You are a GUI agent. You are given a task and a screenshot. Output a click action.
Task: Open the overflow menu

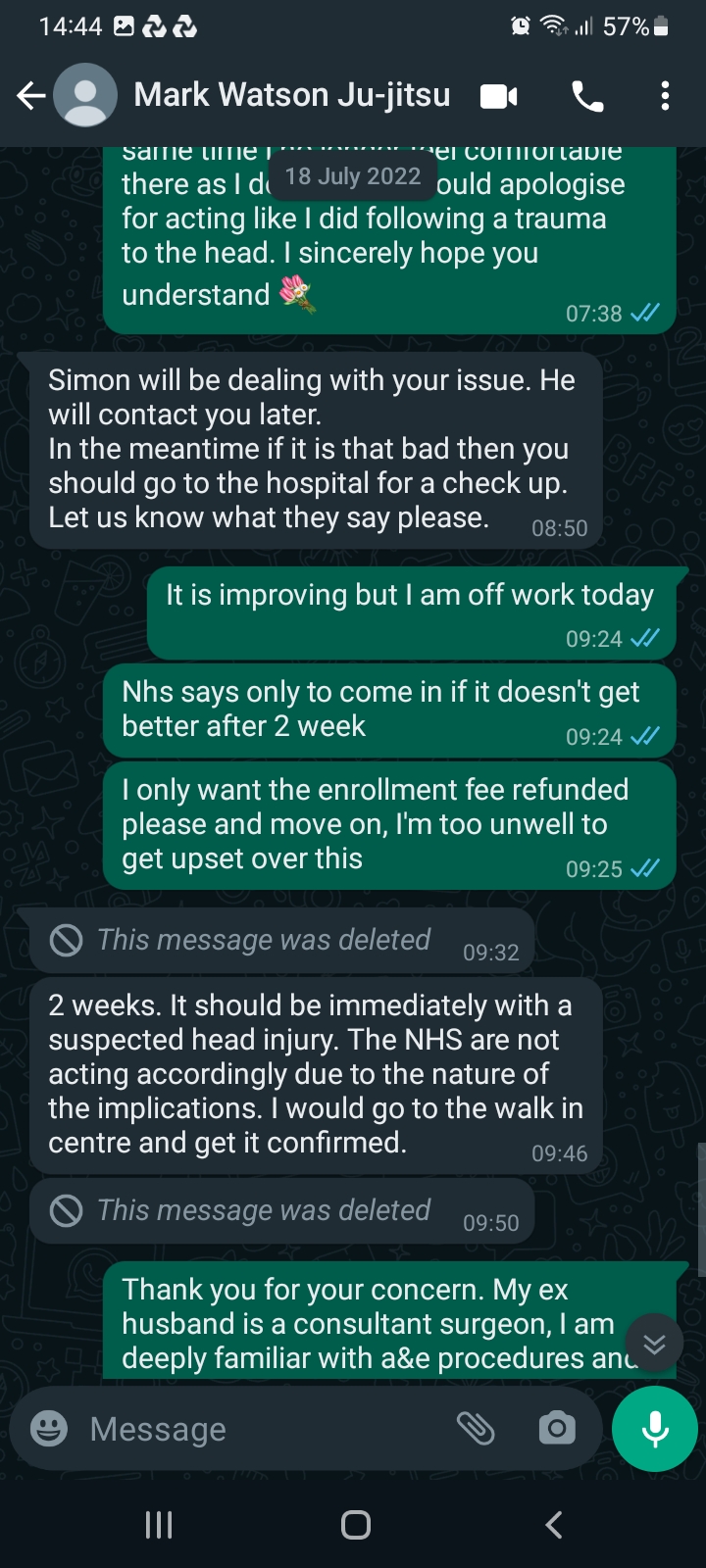(x=665, y=96)
